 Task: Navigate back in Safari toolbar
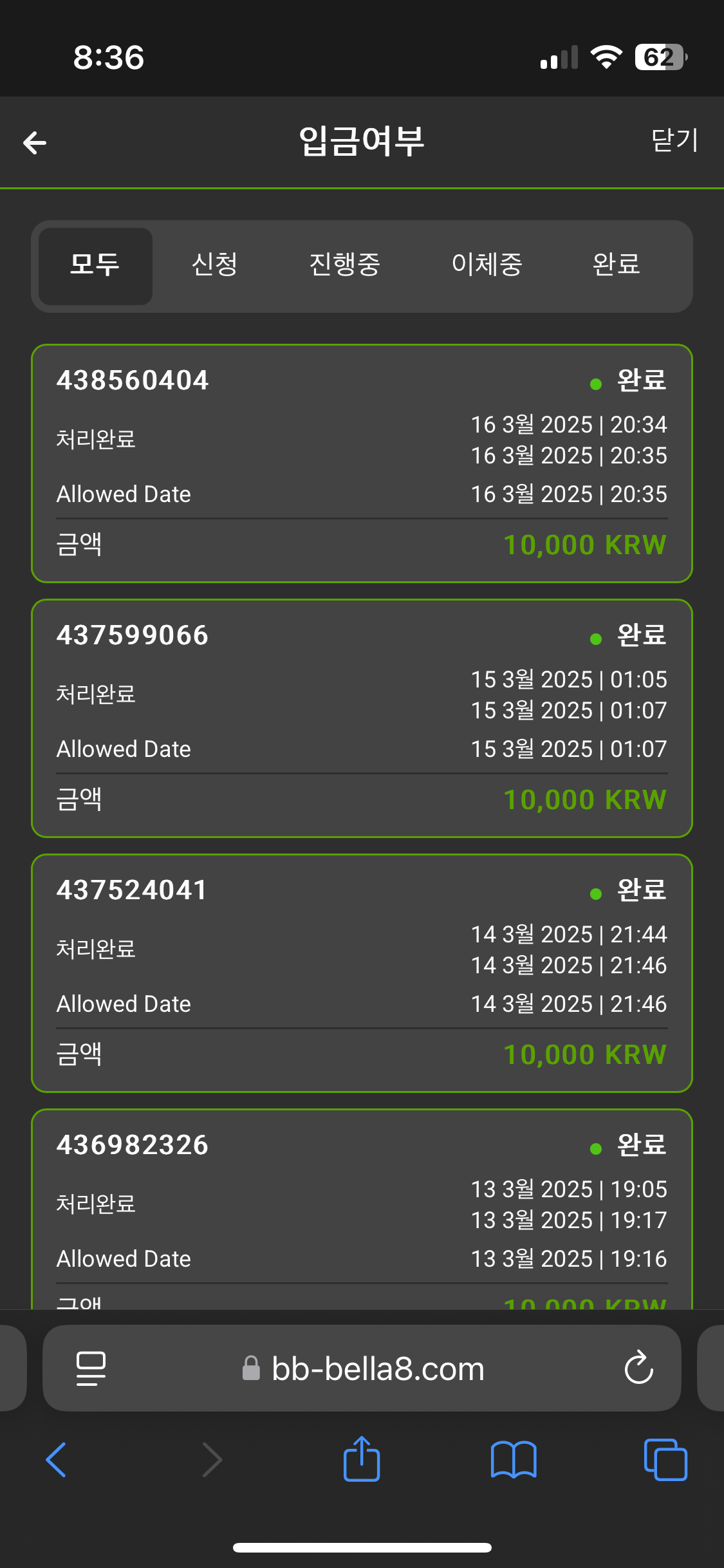(57, 1459)
